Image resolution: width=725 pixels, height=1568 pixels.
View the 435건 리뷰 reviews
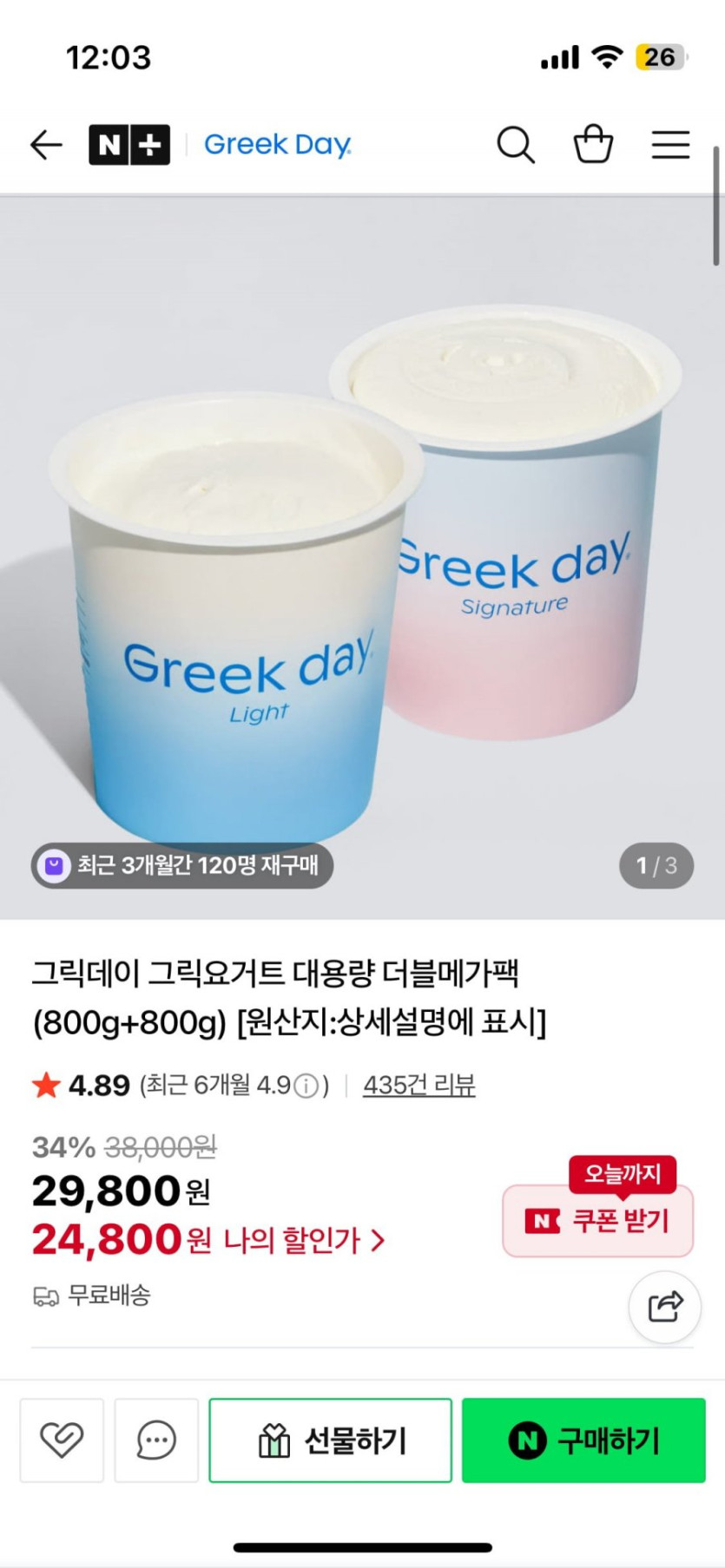pyautogui.click(x=419, y=1084)
